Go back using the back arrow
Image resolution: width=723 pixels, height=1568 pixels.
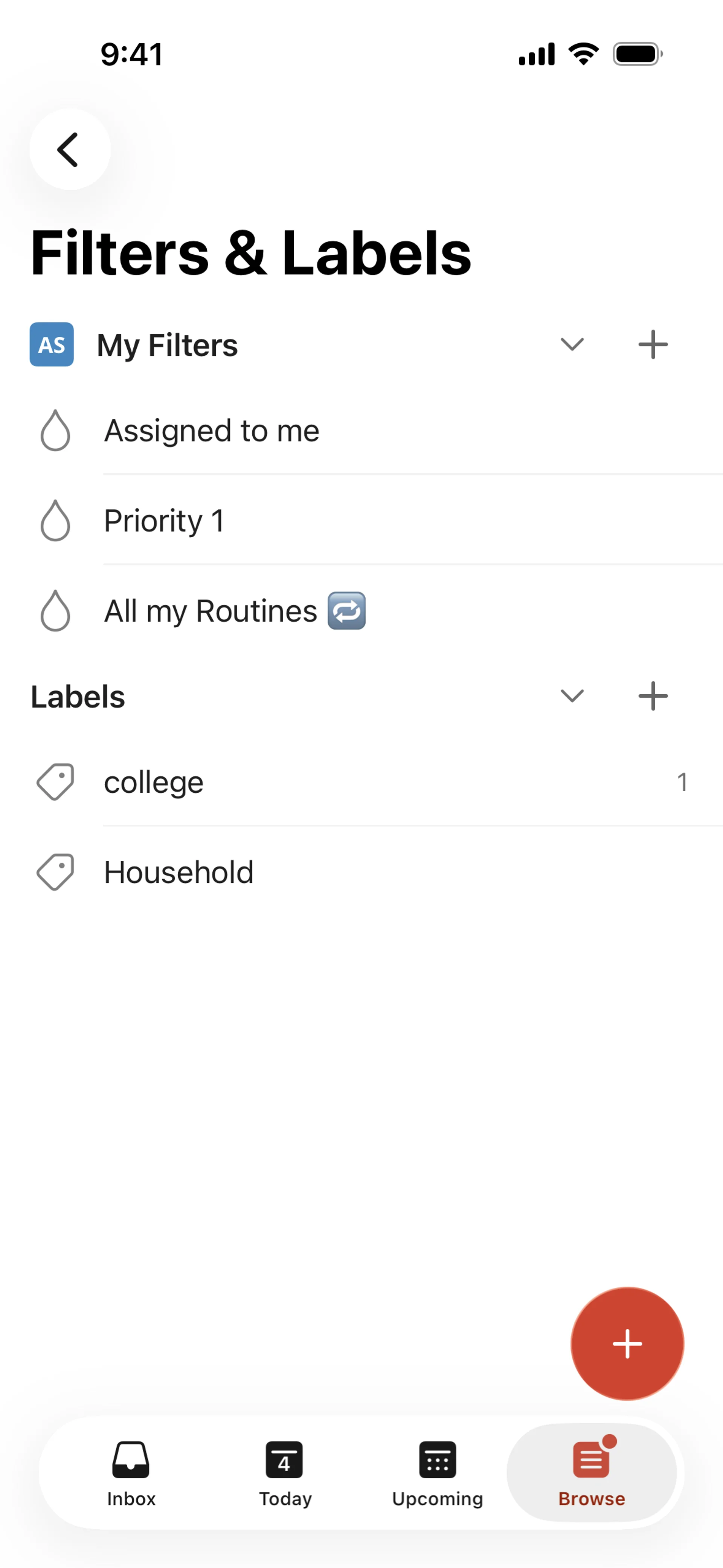[69, 150]
